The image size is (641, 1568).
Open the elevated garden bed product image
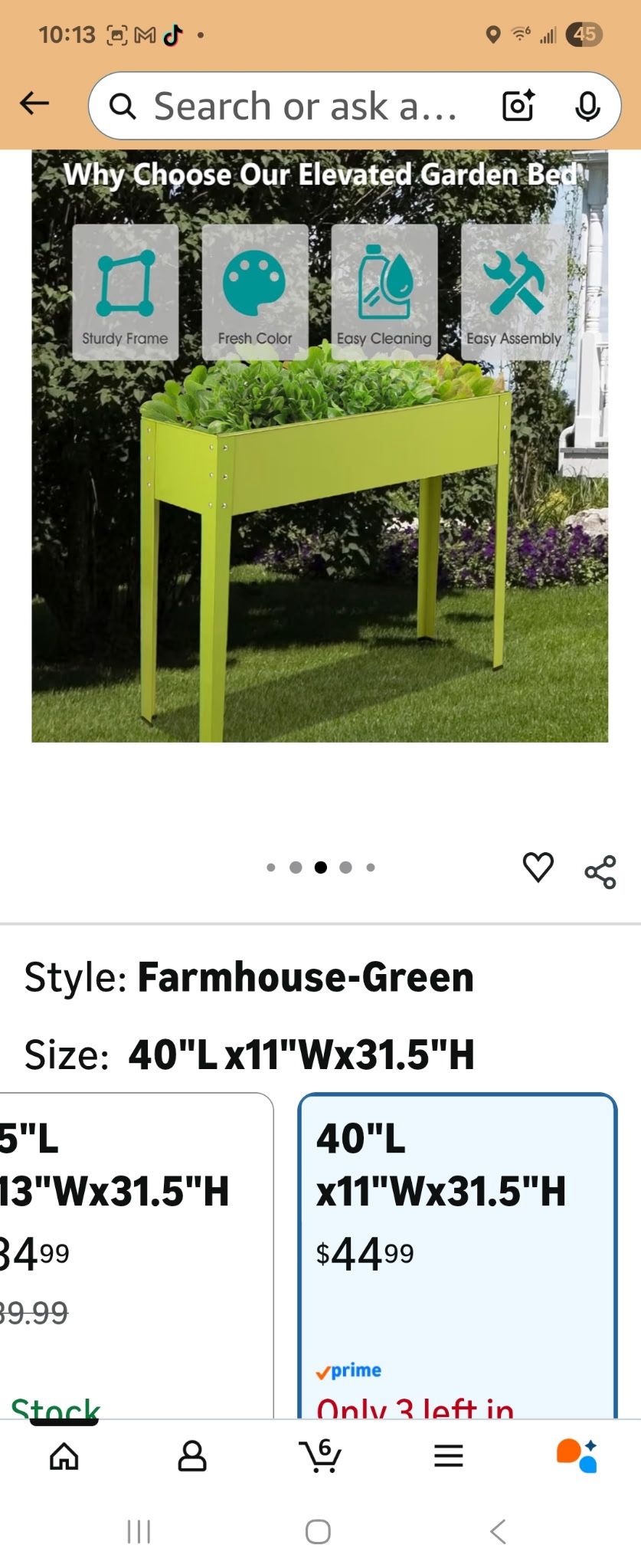click(x=319, y=446)
